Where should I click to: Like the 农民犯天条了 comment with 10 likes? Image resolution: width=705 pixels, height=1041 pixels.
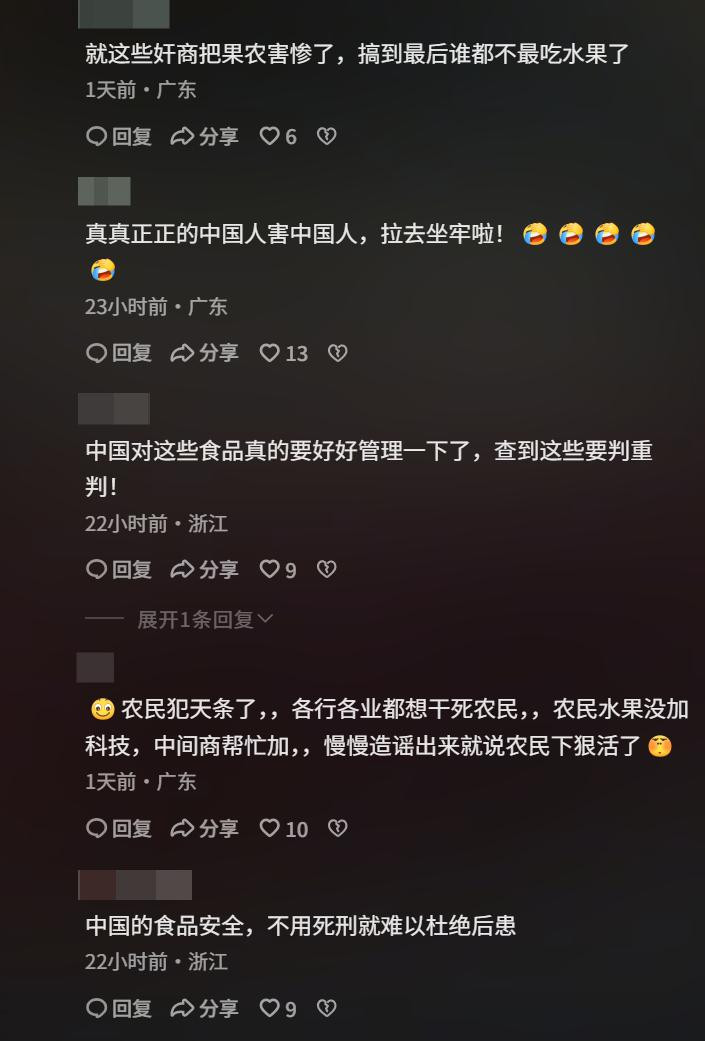pos(283,829)
